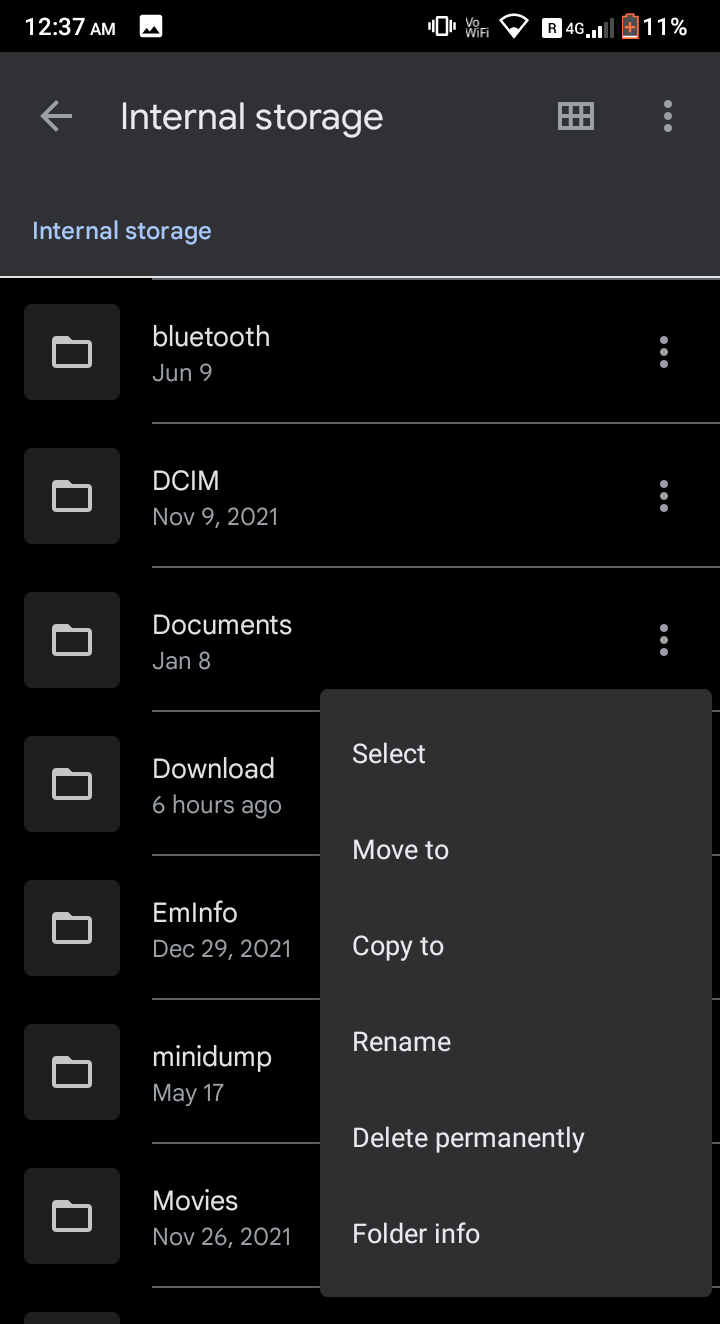
Task: Open the minidump folder
Action: [x=160, y=1072]
